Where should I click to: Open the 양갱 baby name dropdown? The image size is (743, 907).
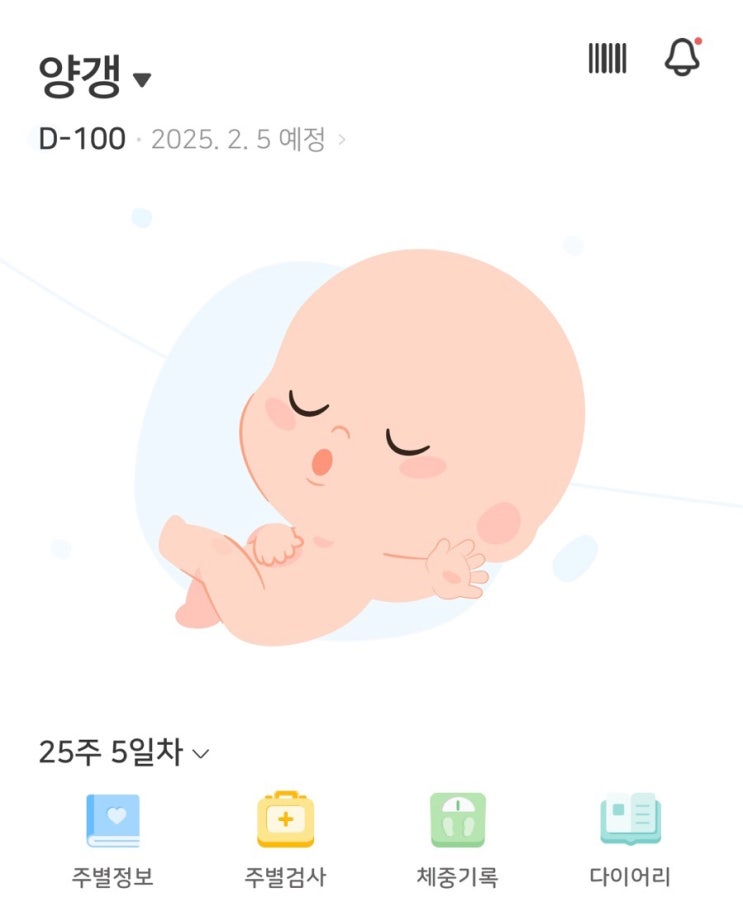point(95,76)
